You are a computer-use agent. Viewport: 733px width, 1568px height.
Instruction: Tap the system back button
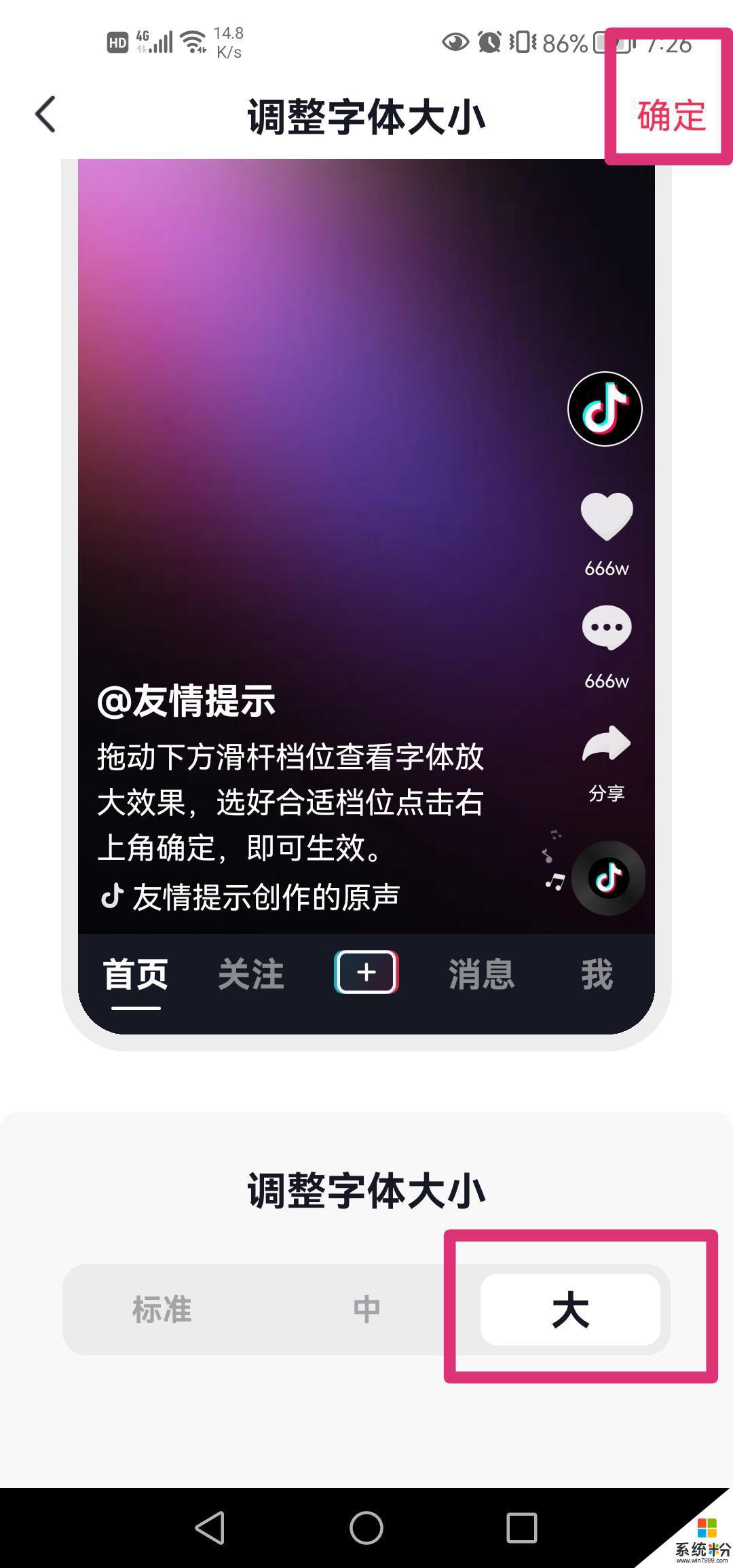[210, 1527]
